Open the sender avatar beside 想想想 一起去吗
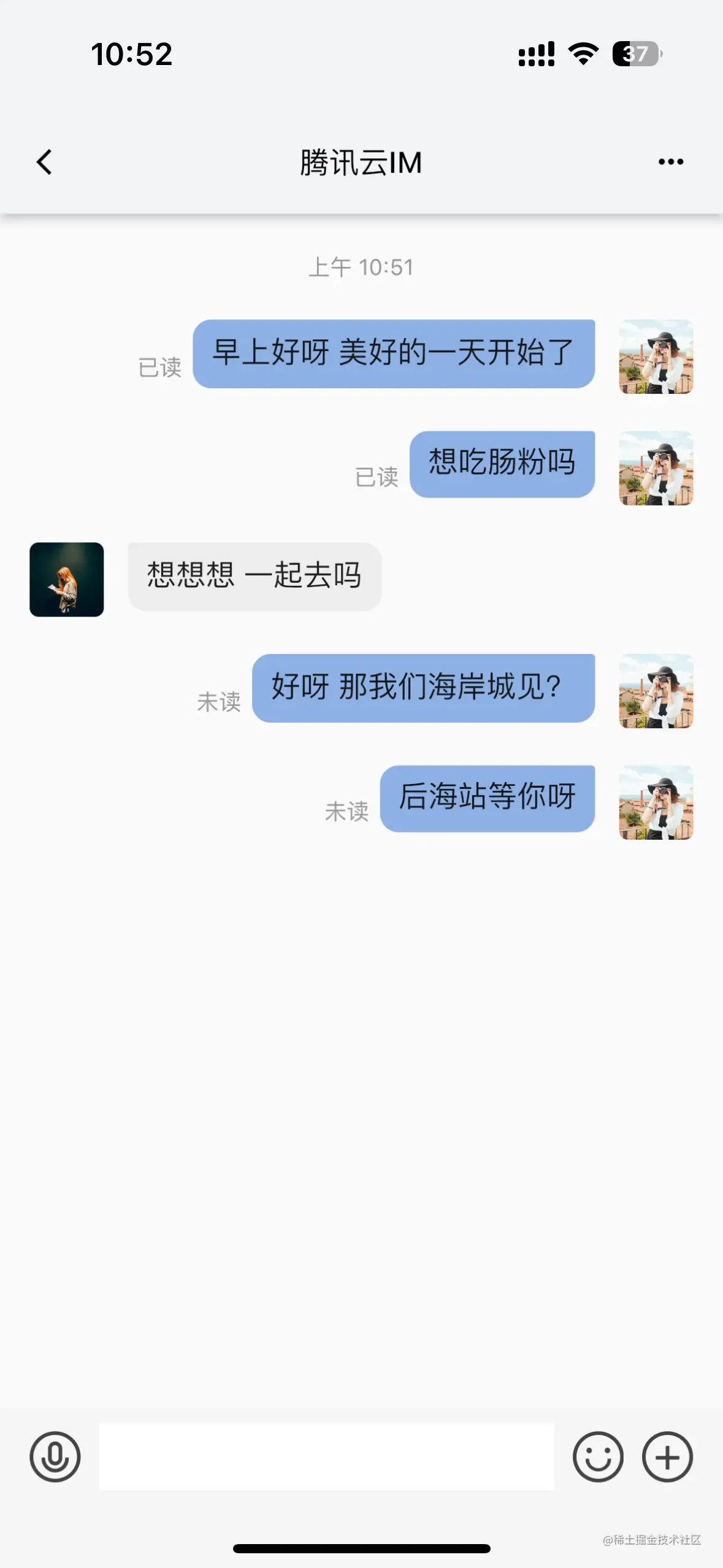 coord(67,579)
